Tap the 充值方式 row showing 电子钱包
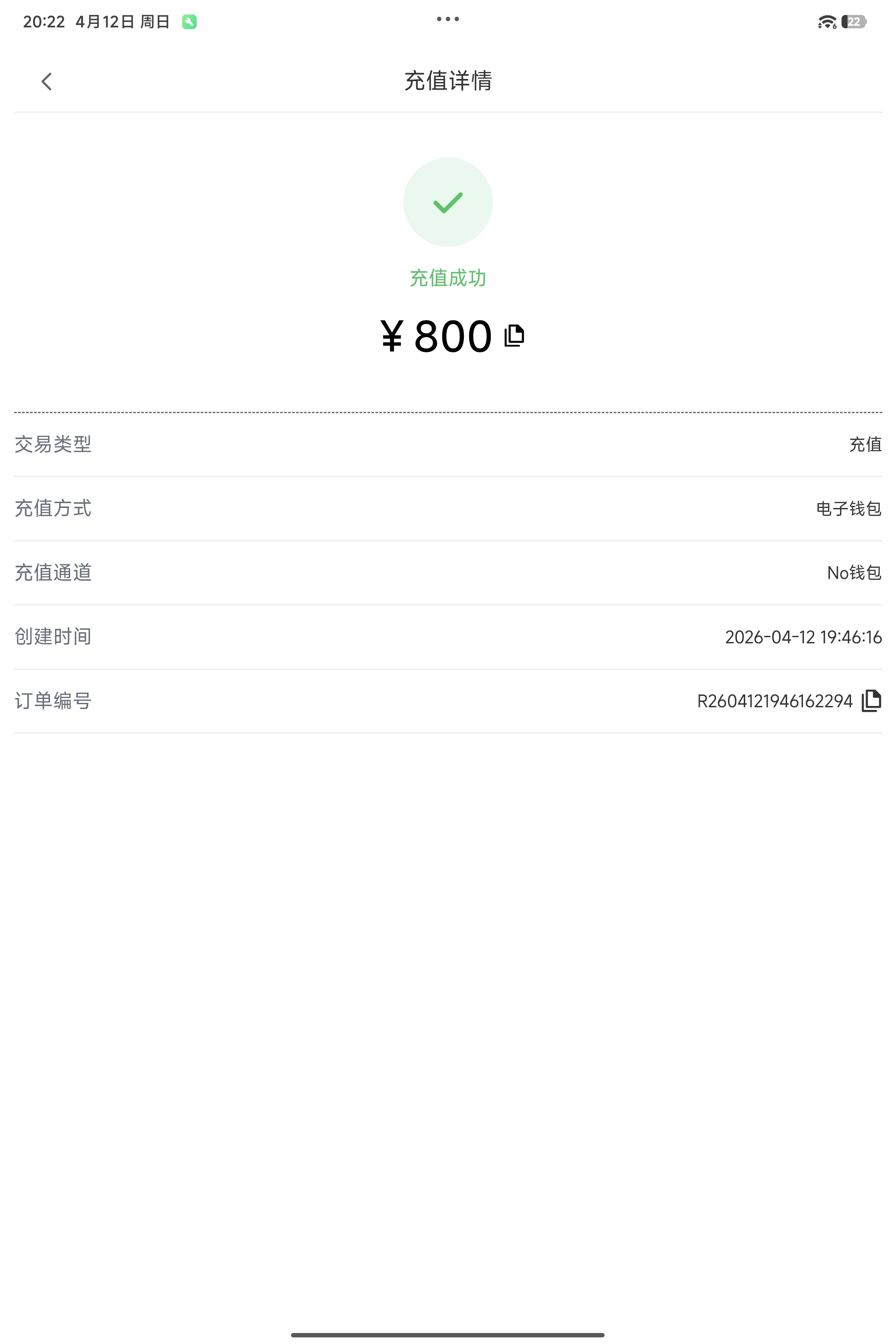 pyautogui.click(x=448, y=509)
